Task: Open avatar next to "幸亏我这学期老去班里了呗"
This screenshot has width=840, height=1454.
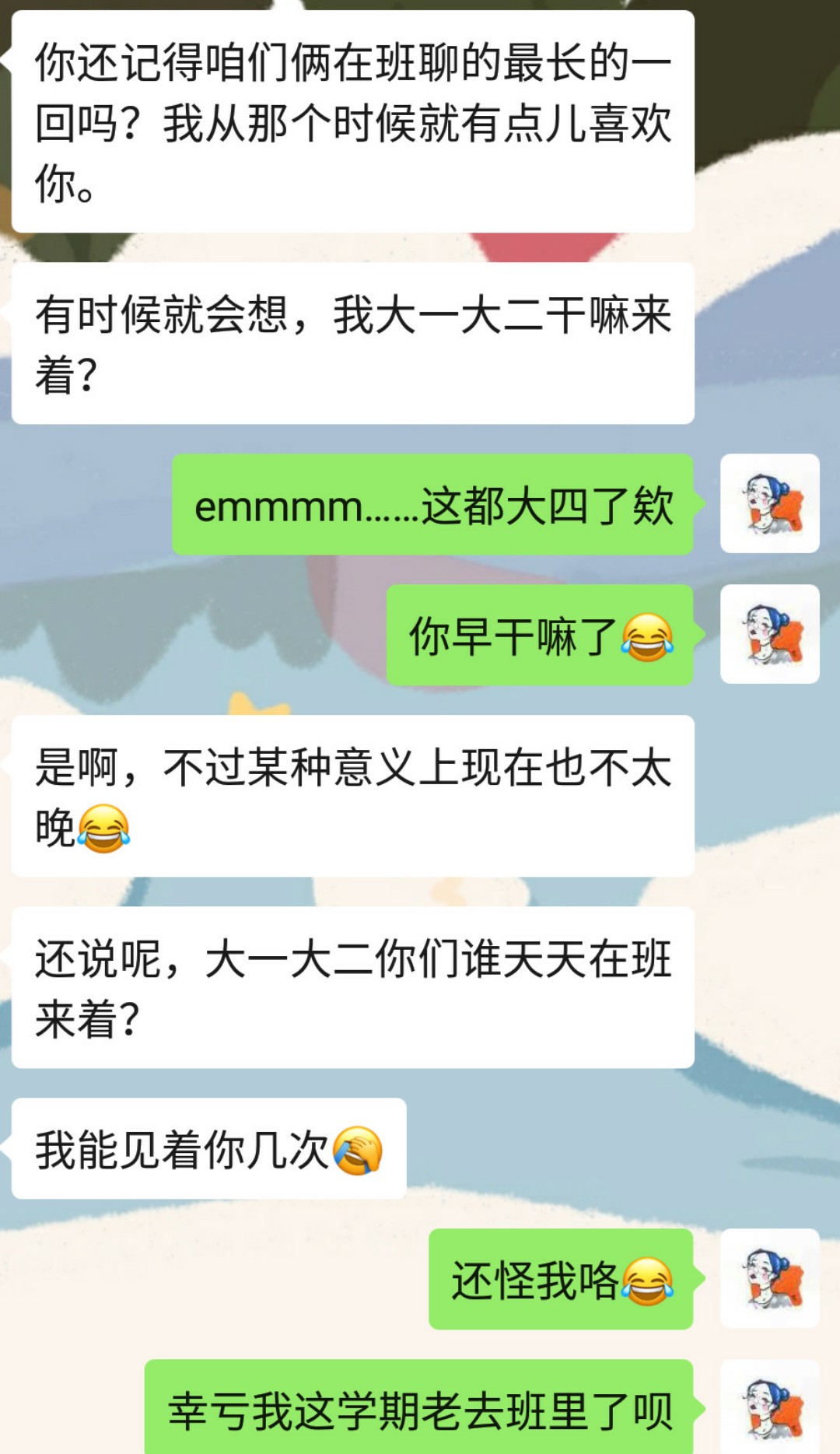Action: [x=769, y=1407]
